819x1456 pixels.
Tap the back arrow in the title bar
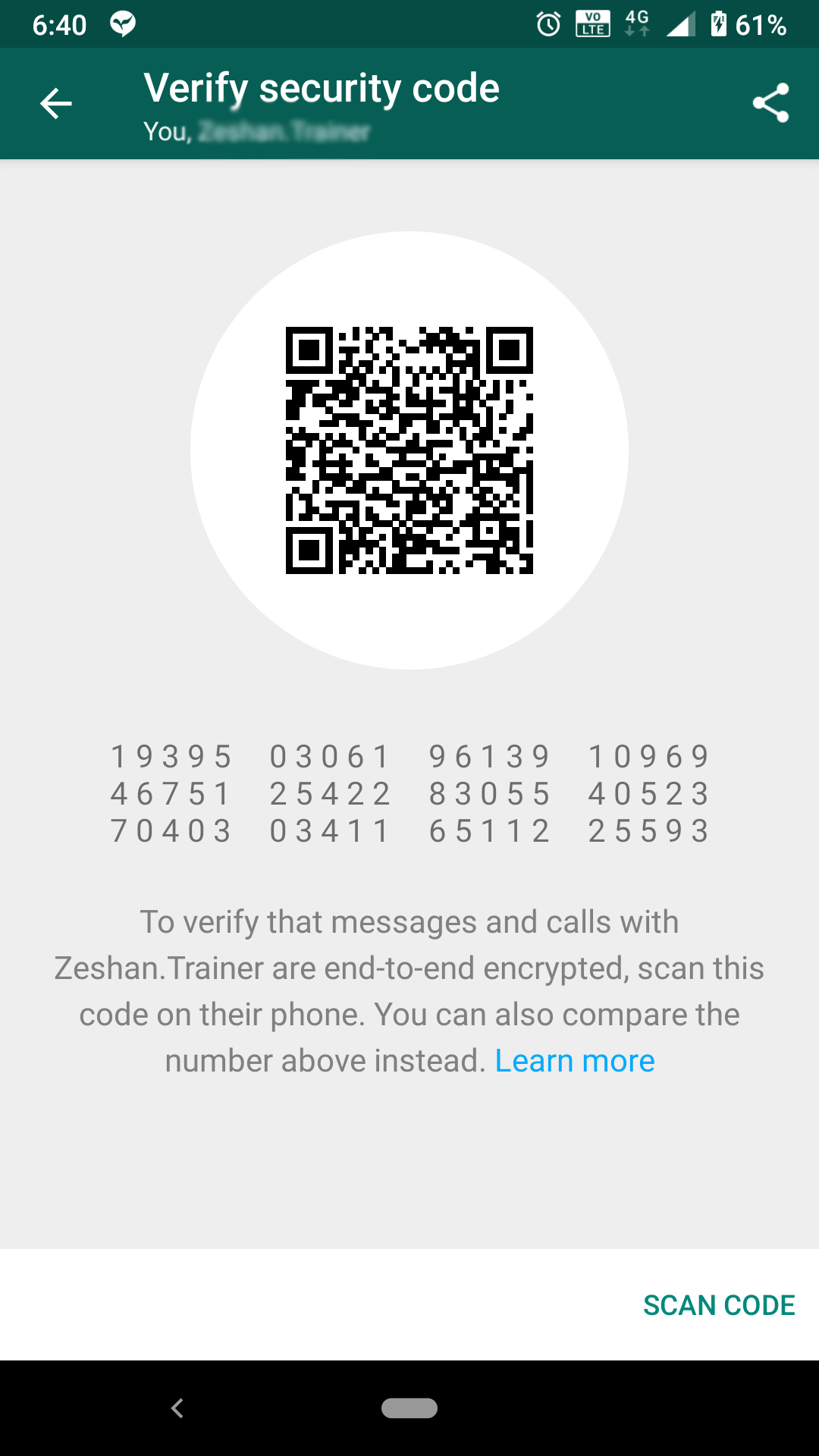tap(55, 103)
